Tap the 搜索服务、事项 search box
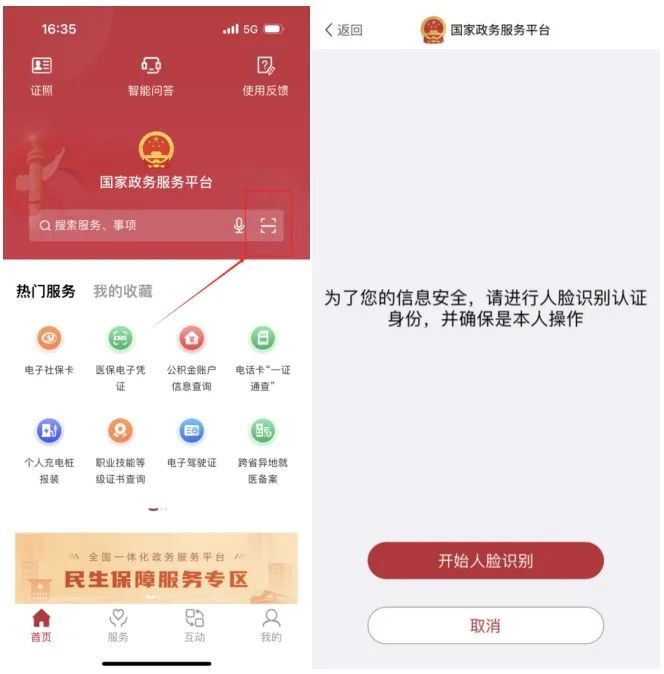The height and width of the screenshot is (674, 664). [130, 225]
